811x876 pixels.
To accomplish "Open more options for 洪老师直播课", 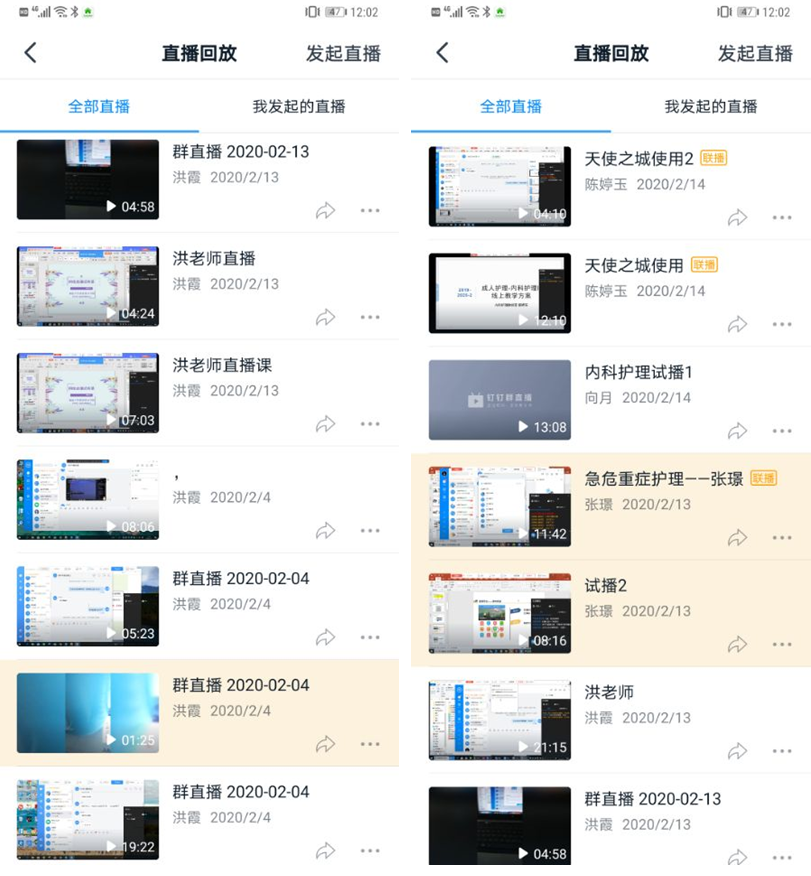I will click(x=370, y=424).
